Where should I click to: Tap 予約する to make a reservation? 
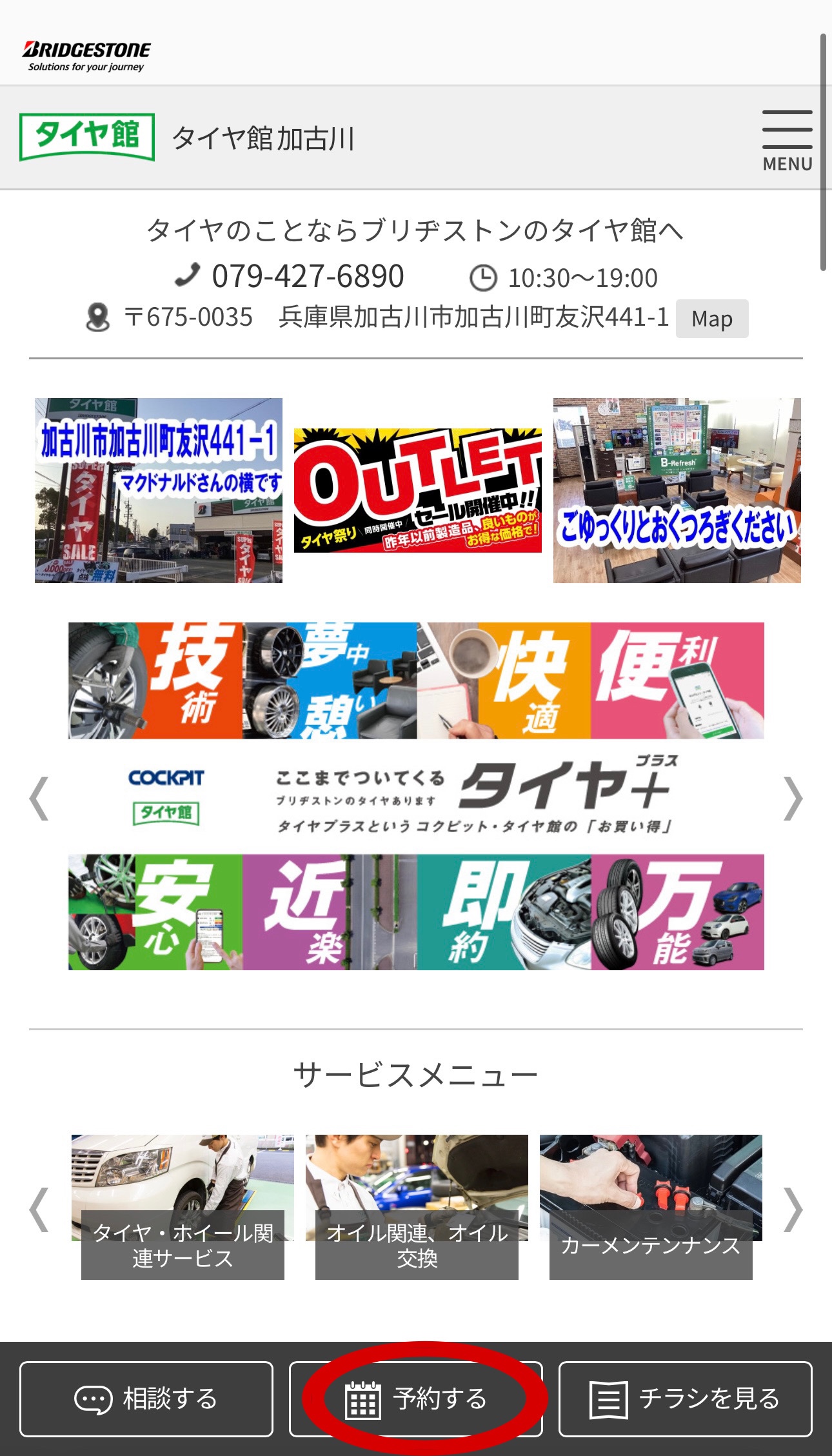click(x=416, y=1399)
